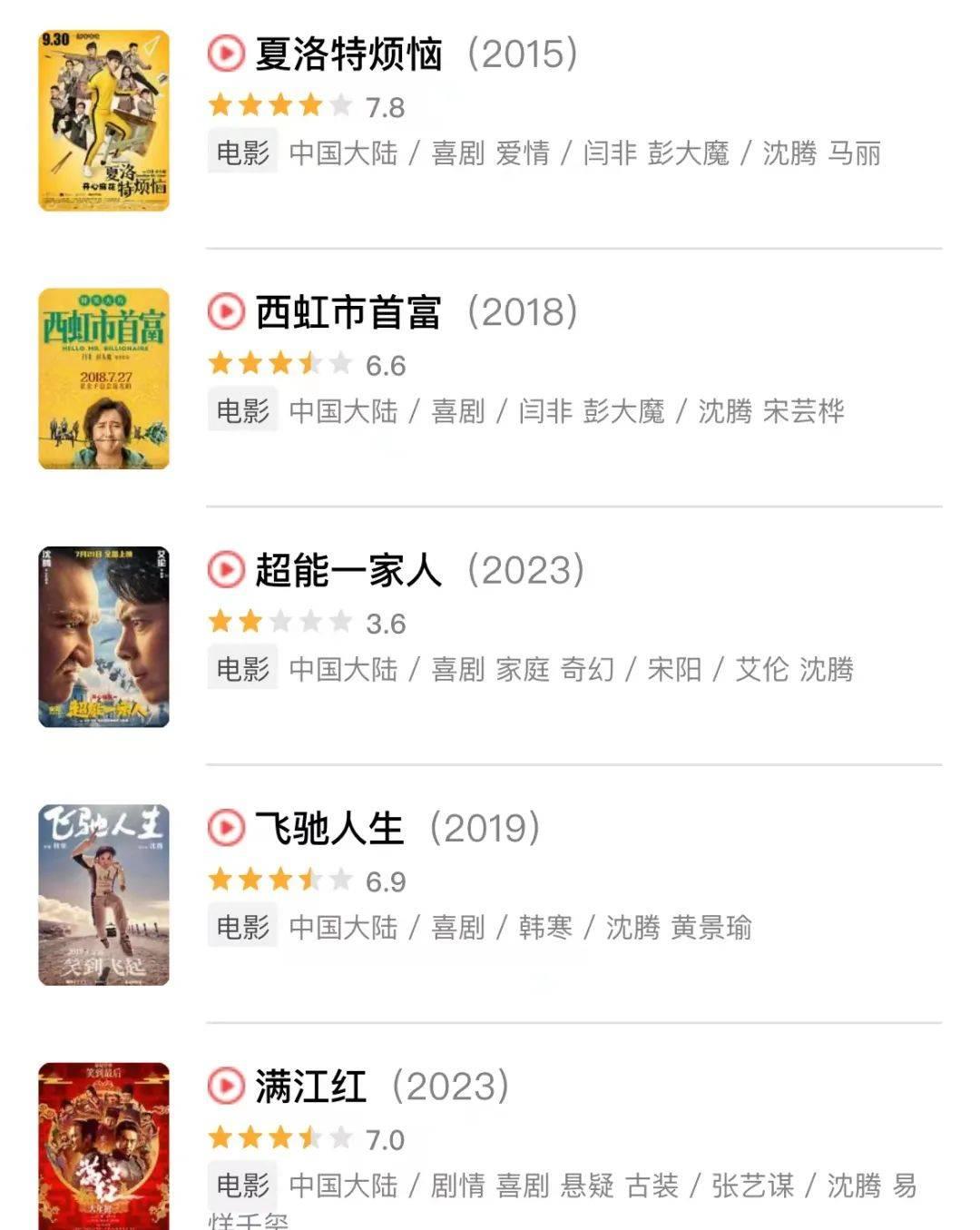Play the trailer icon for 满江红

pos(228,1087)
